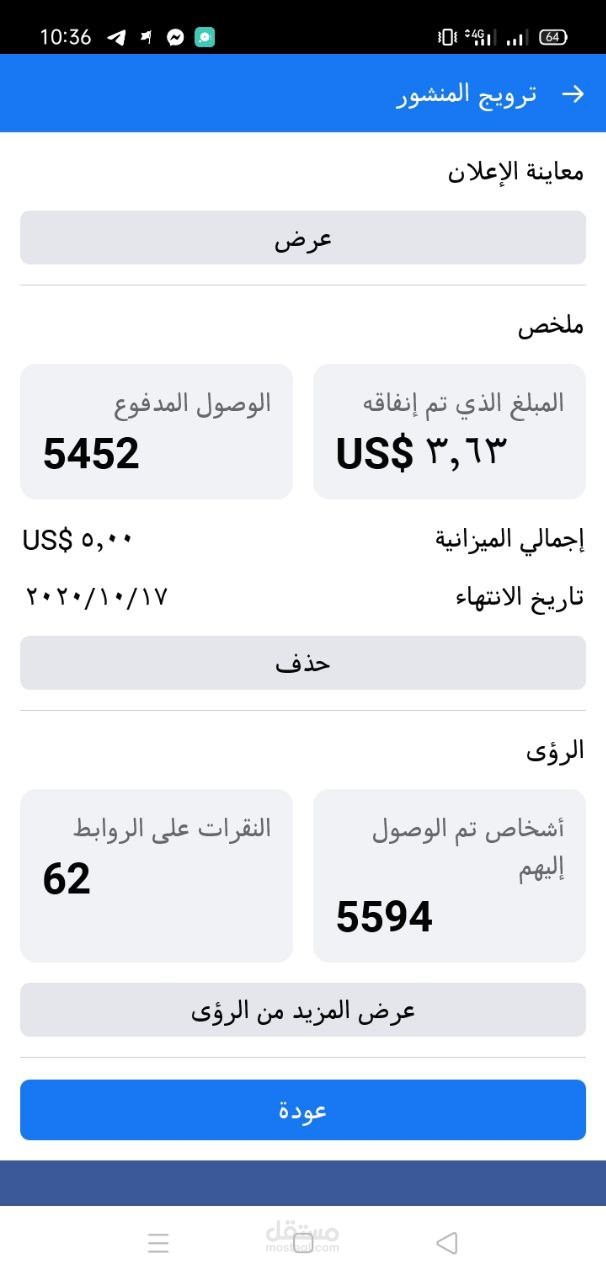
Task: Go back using the system navigation triangle
Action: click(x=447, y=1243)
